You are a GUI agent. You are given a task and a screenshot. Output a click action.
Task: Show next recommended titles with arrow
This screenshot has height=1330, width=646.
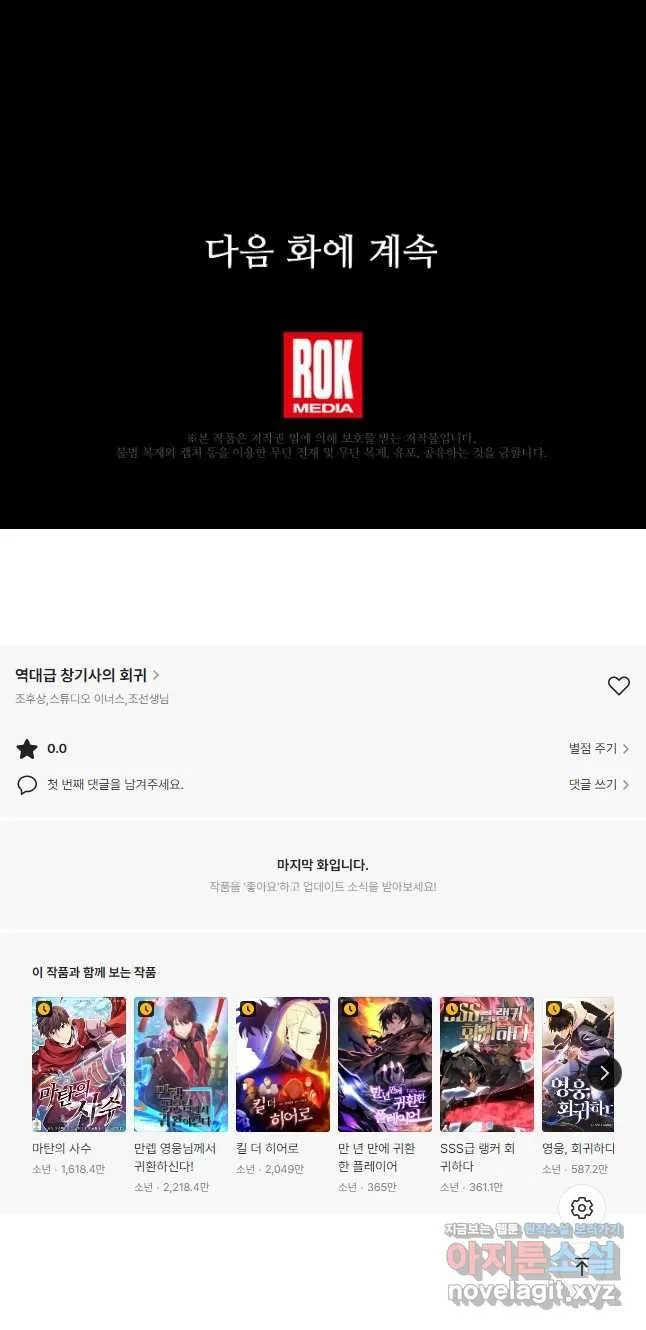pos(604,1073)
